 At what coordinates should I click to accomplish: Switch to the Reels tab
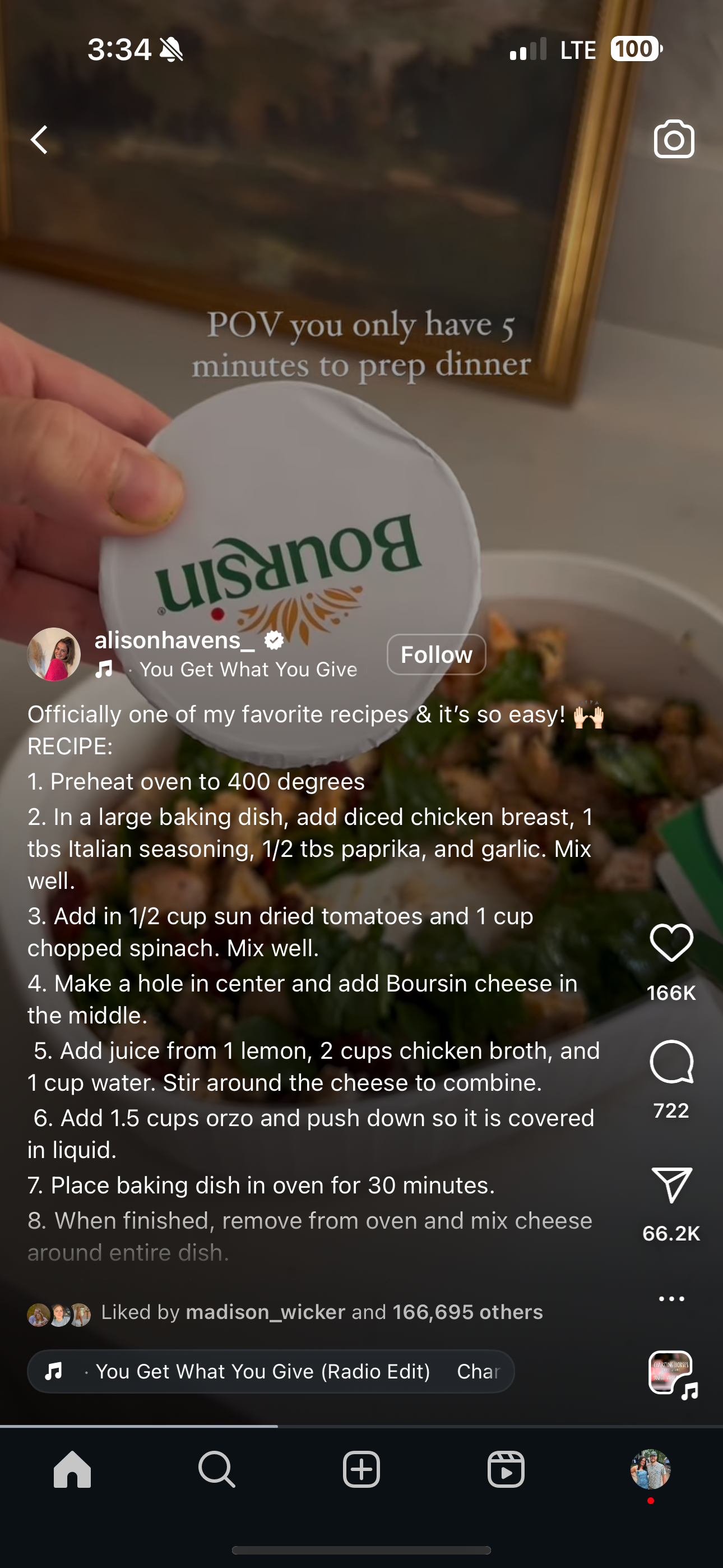(x=506, y=1469)
